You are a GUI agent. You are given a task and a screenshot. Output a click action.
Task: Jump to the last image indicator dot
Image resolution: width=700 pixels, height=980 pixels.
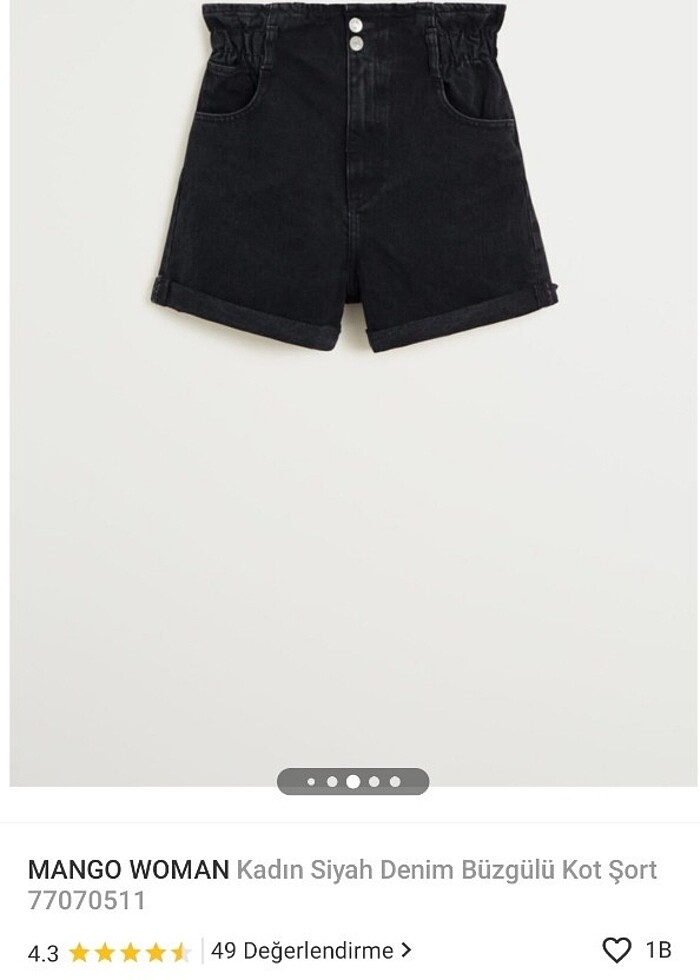[396, 782]
